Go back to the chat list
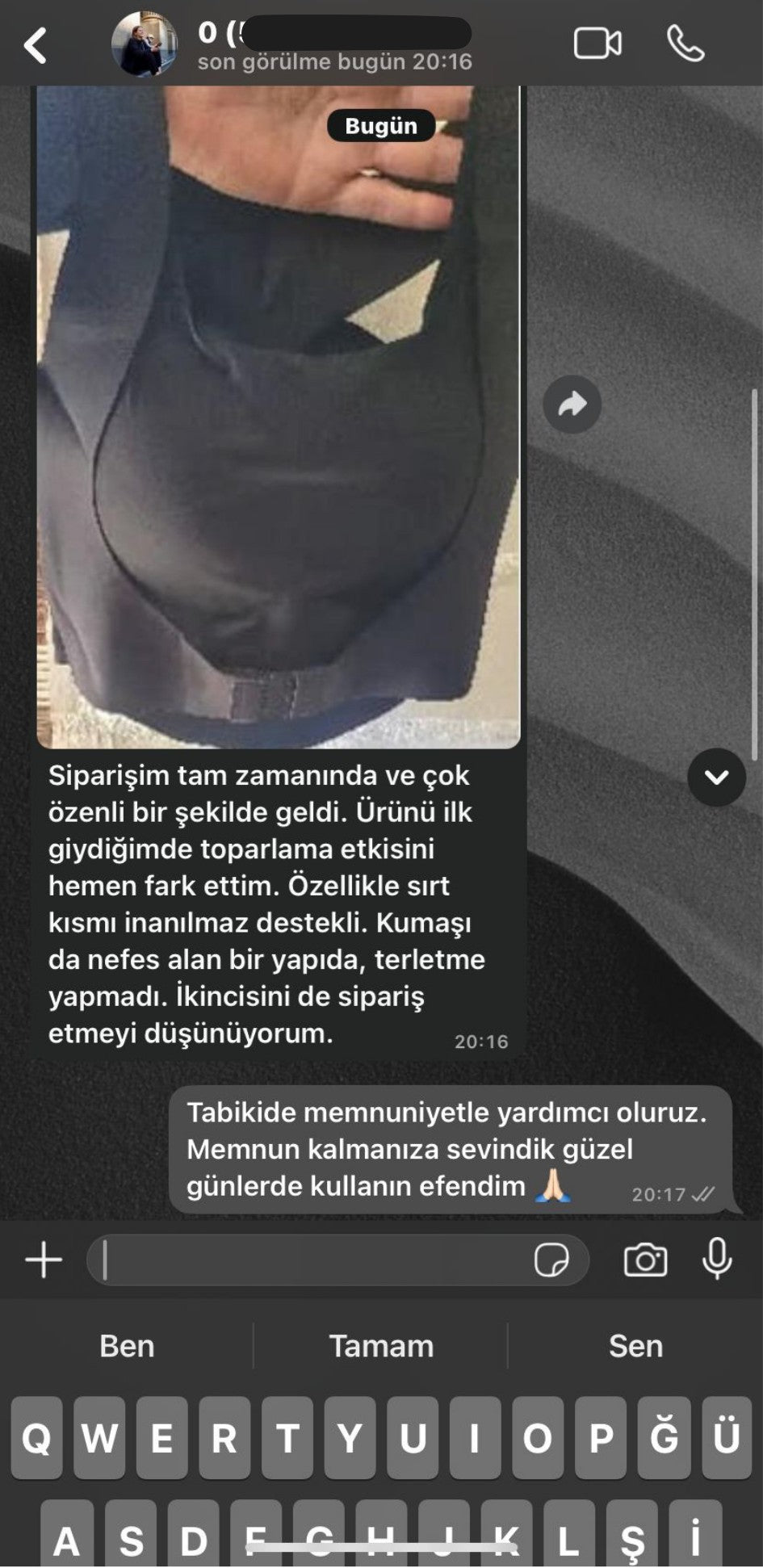This screenshot has width=763, height=1568. coord(35,45)
